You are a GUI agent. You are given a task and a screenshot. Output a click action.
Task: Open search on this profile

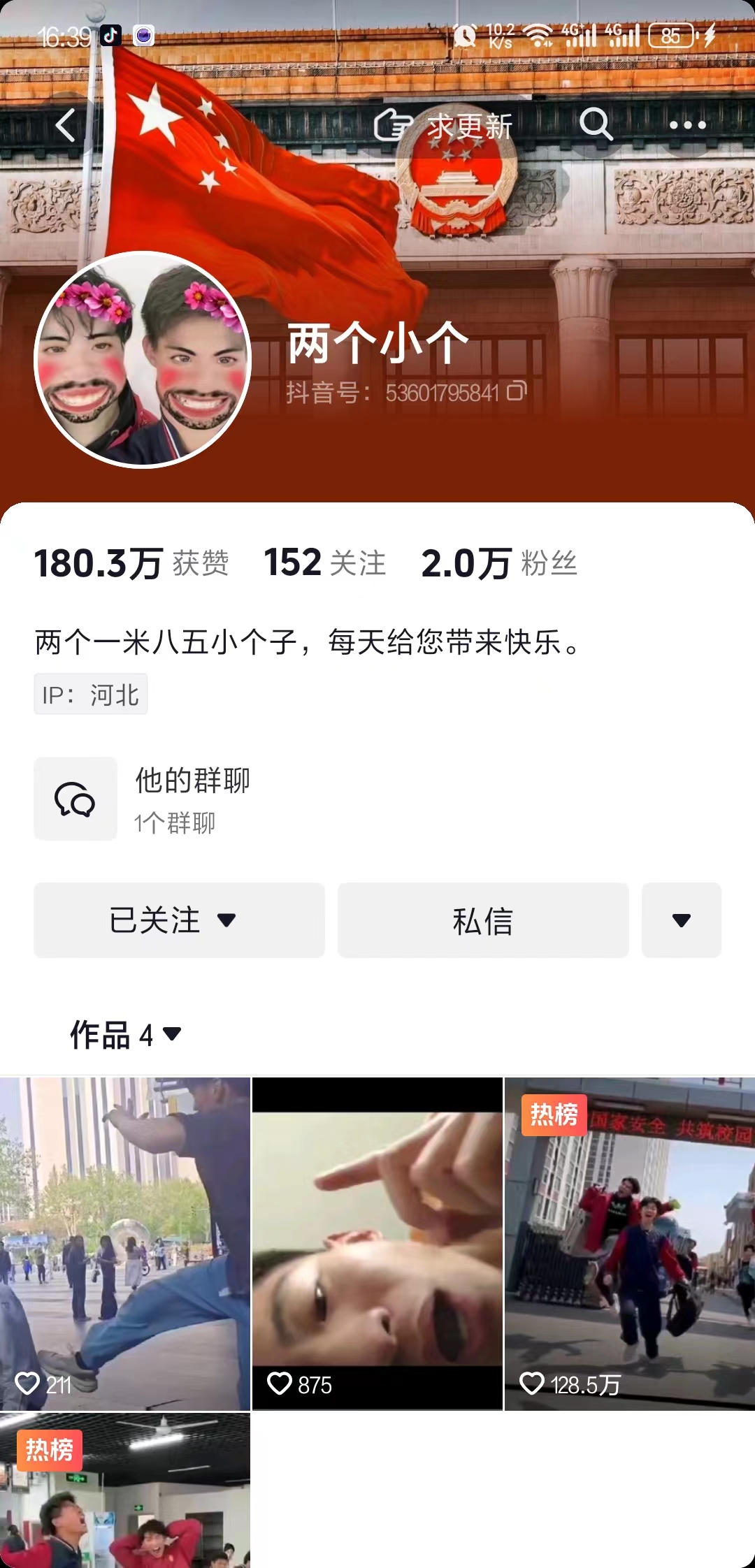pos(596,125)
